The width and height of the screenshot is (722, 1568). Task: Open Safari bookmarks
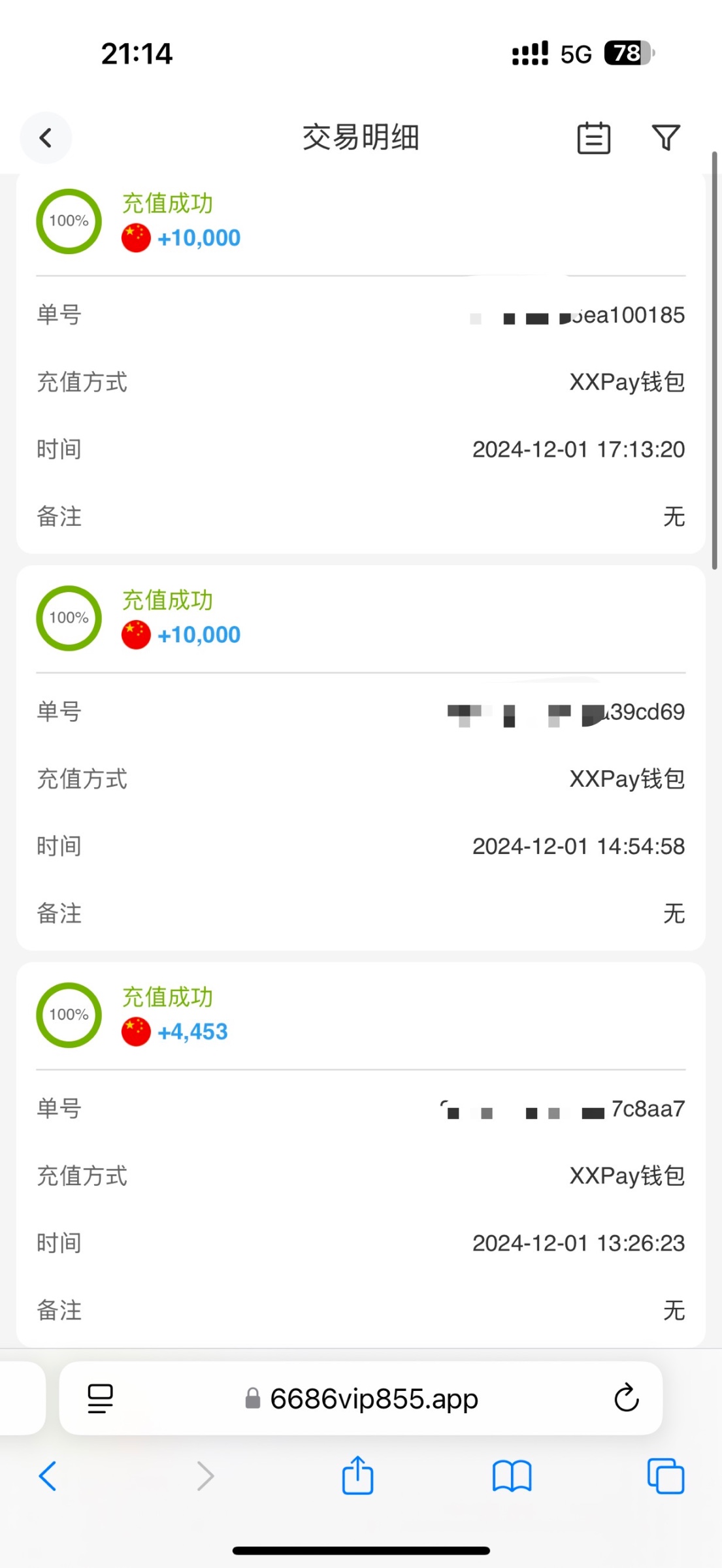pos(512,1476)
